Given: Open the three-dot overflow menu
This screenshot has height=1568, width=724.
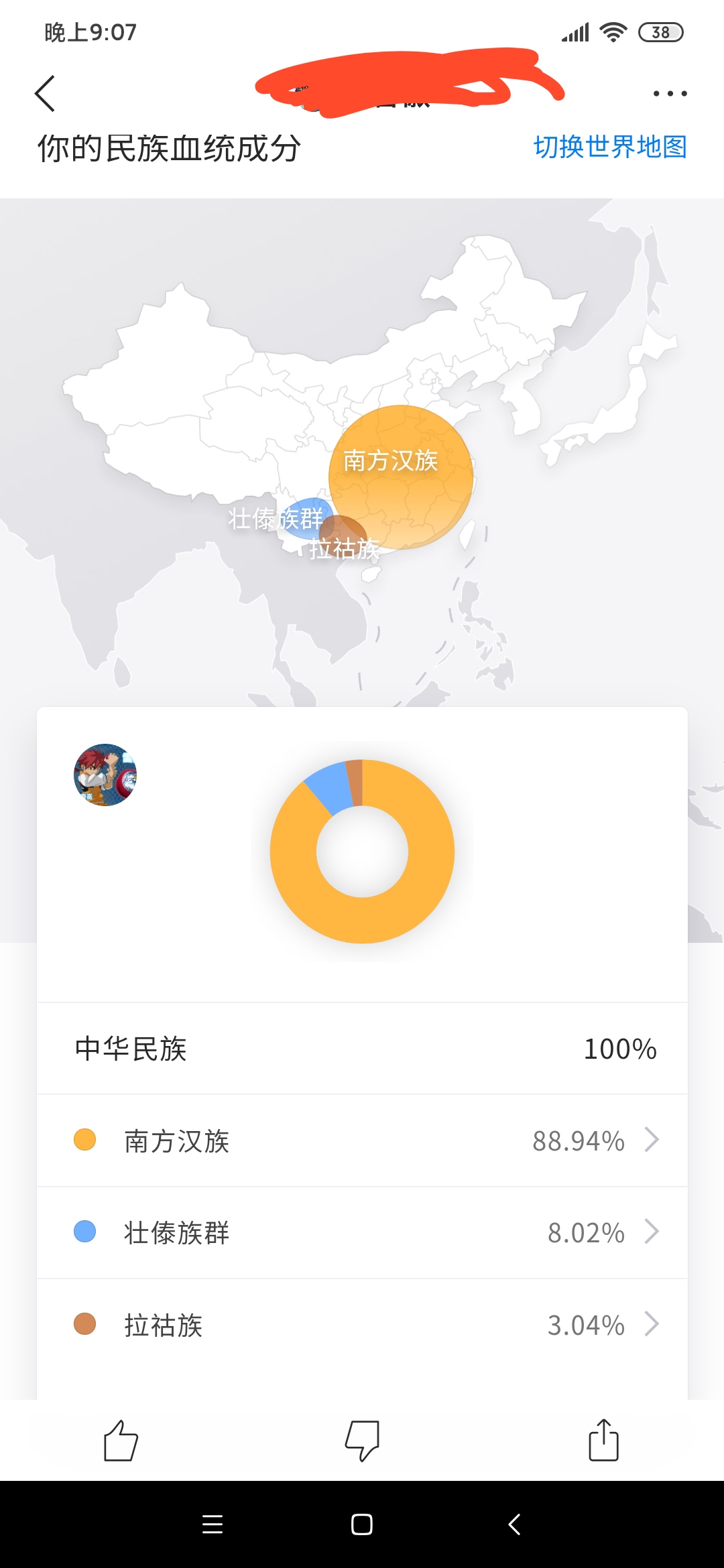Looking at the screenshot, I should pos(670,93).
